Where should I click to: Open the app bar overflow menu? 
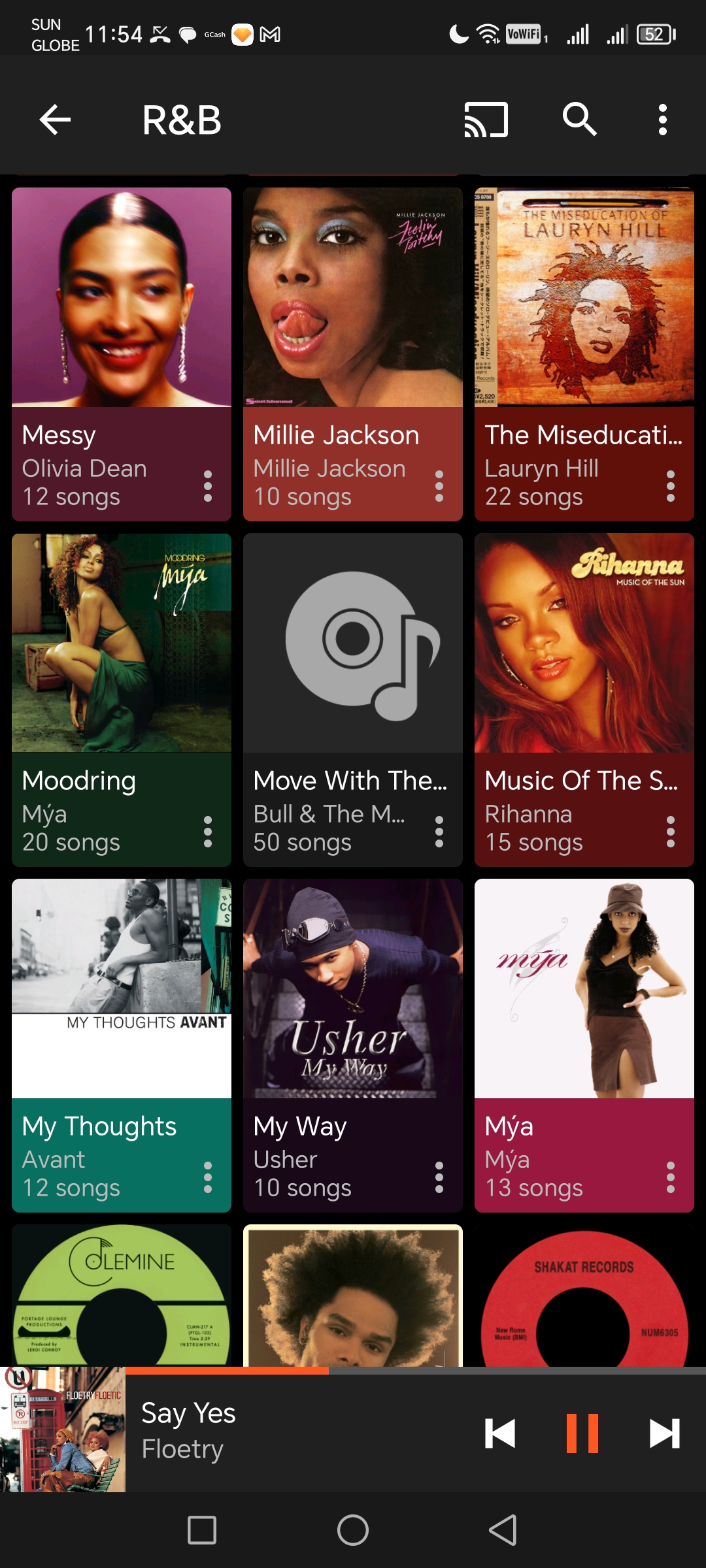[662, 120]
